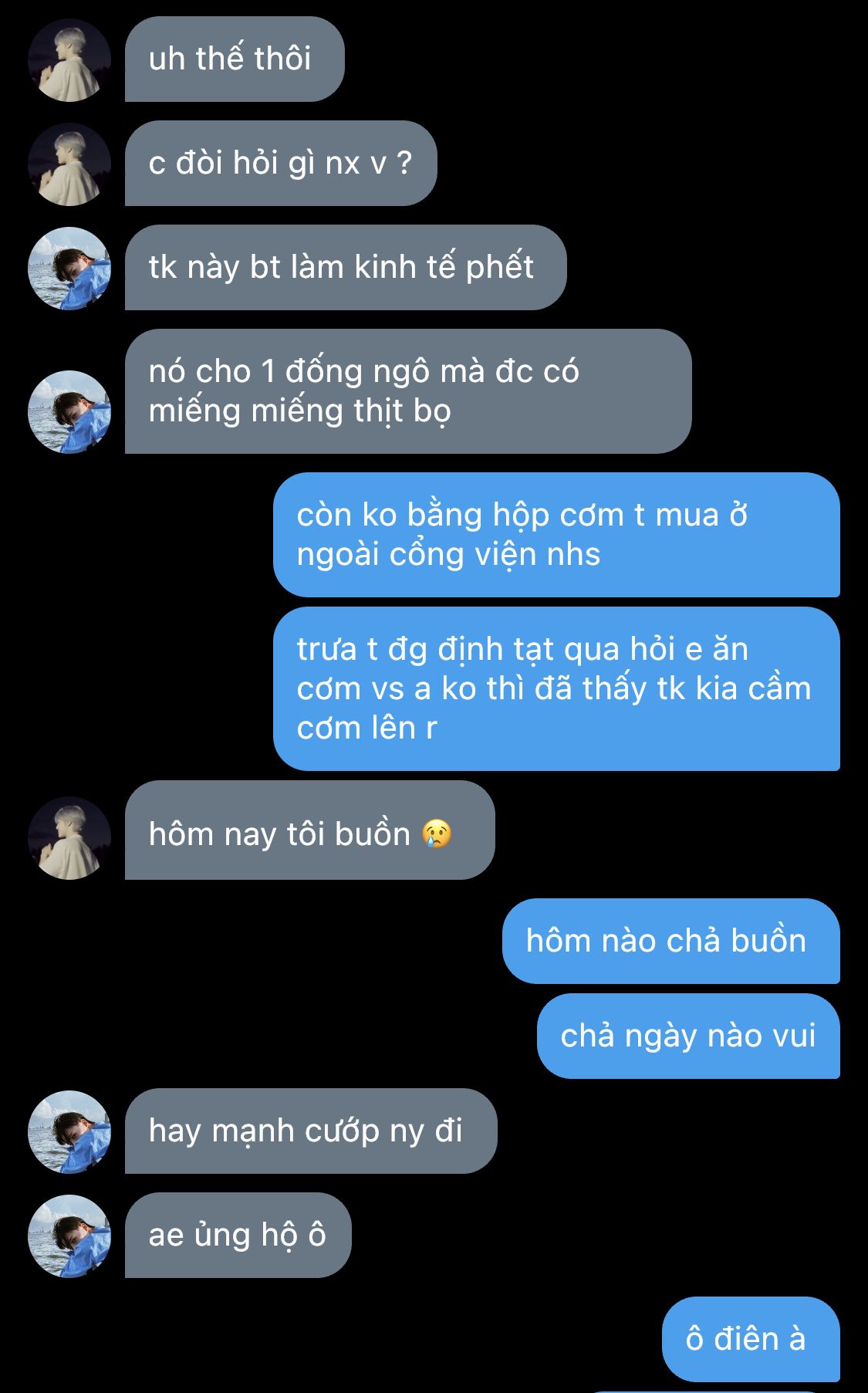
Task: Tap profile picture beside 'hôm nay tôi buồn'
Action: pyautogui.click(x=69, y=838)
